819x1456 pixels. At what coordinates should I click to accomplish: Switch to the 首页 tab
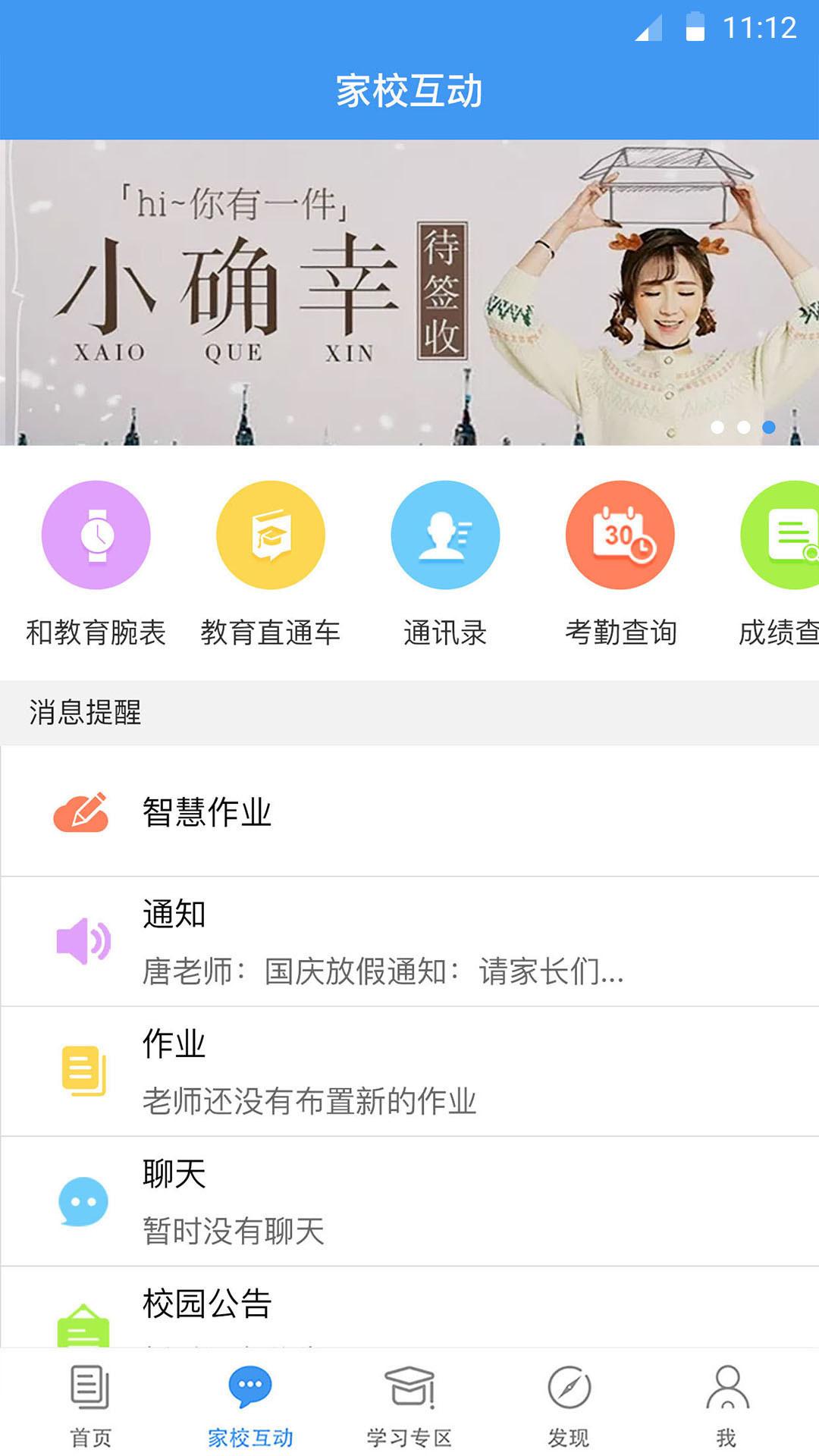[91, 1404]
